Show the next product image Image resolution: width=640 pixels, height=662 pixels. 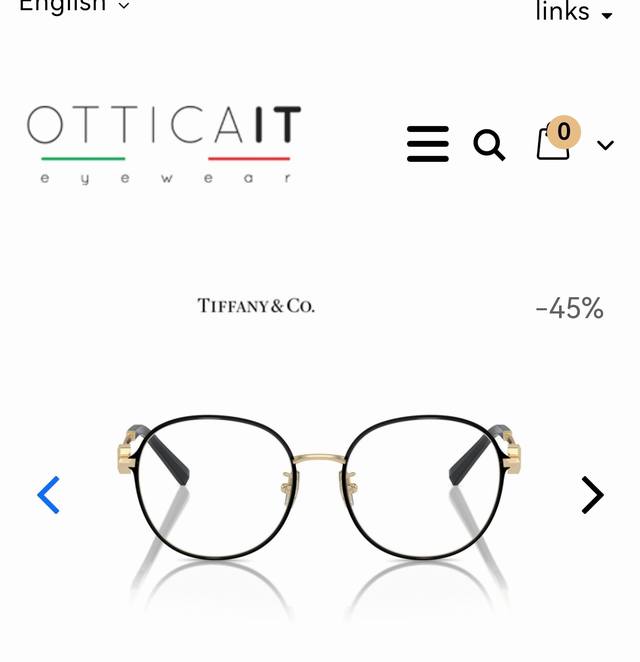coord(592,495)
